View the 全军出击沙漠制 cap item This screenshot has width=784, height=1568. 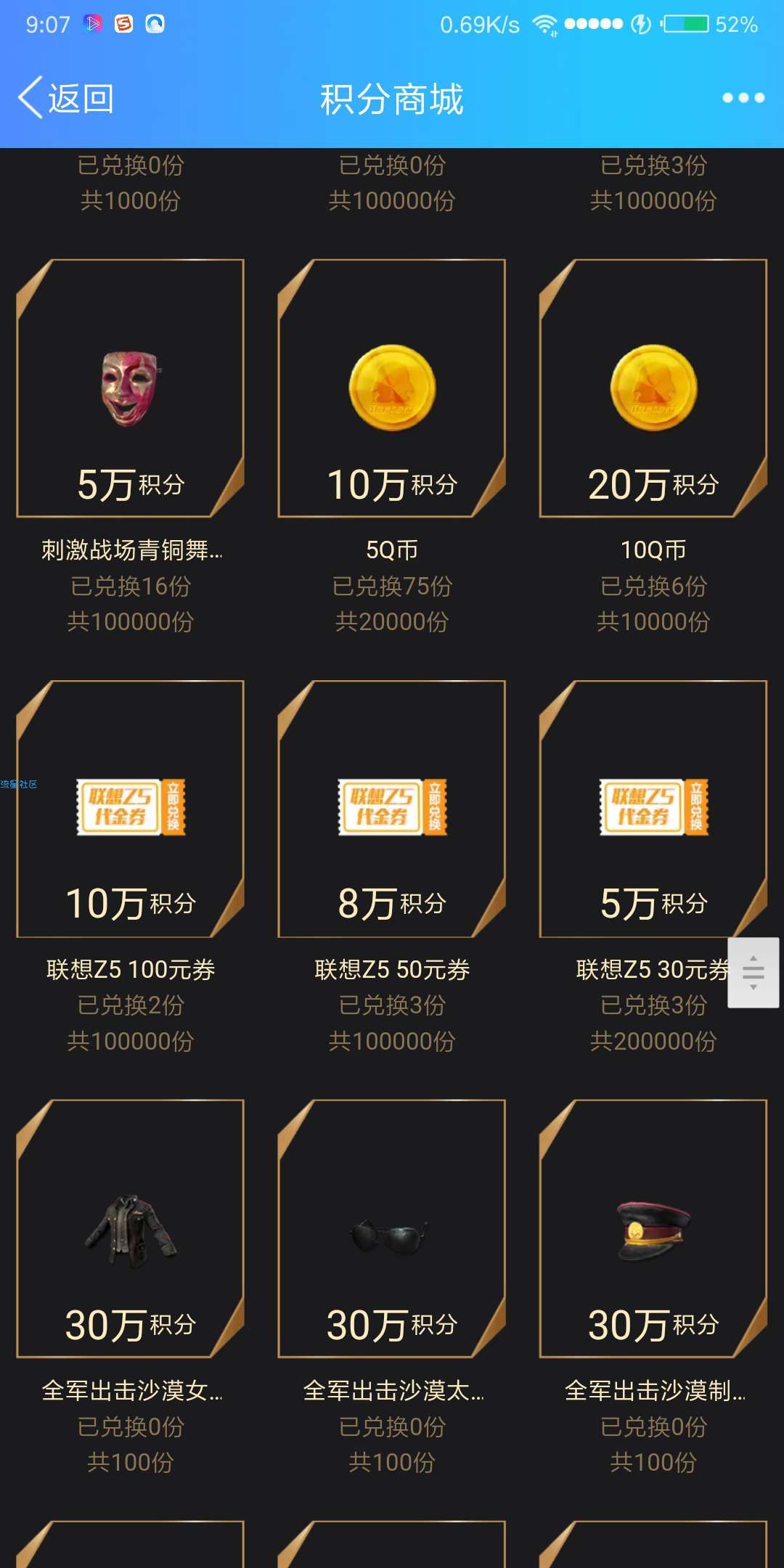click(653, 1228)
